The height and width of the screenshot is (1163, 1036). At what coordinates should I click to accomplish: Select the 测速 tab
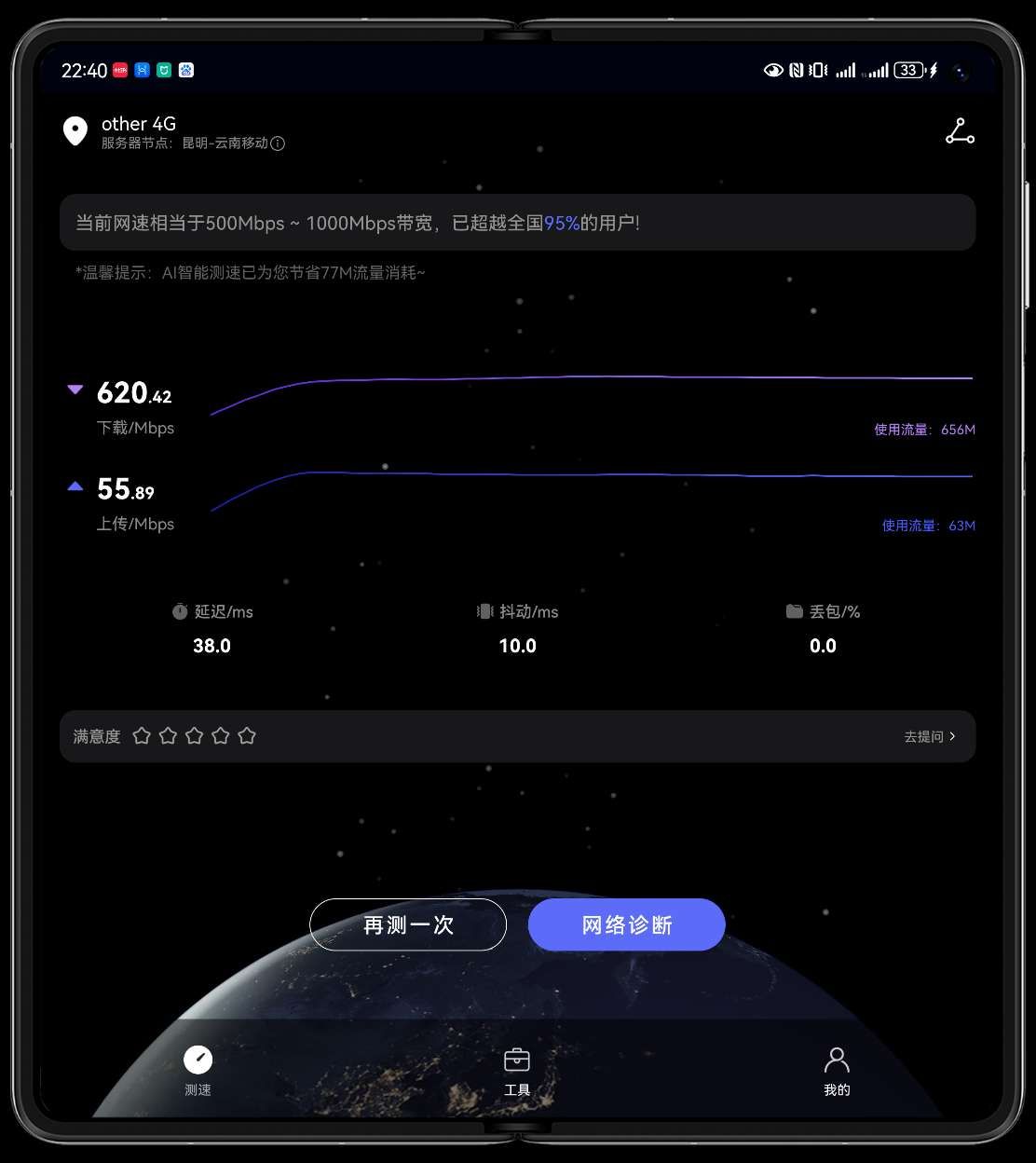pyautogui.click(x=198, y=1070)
